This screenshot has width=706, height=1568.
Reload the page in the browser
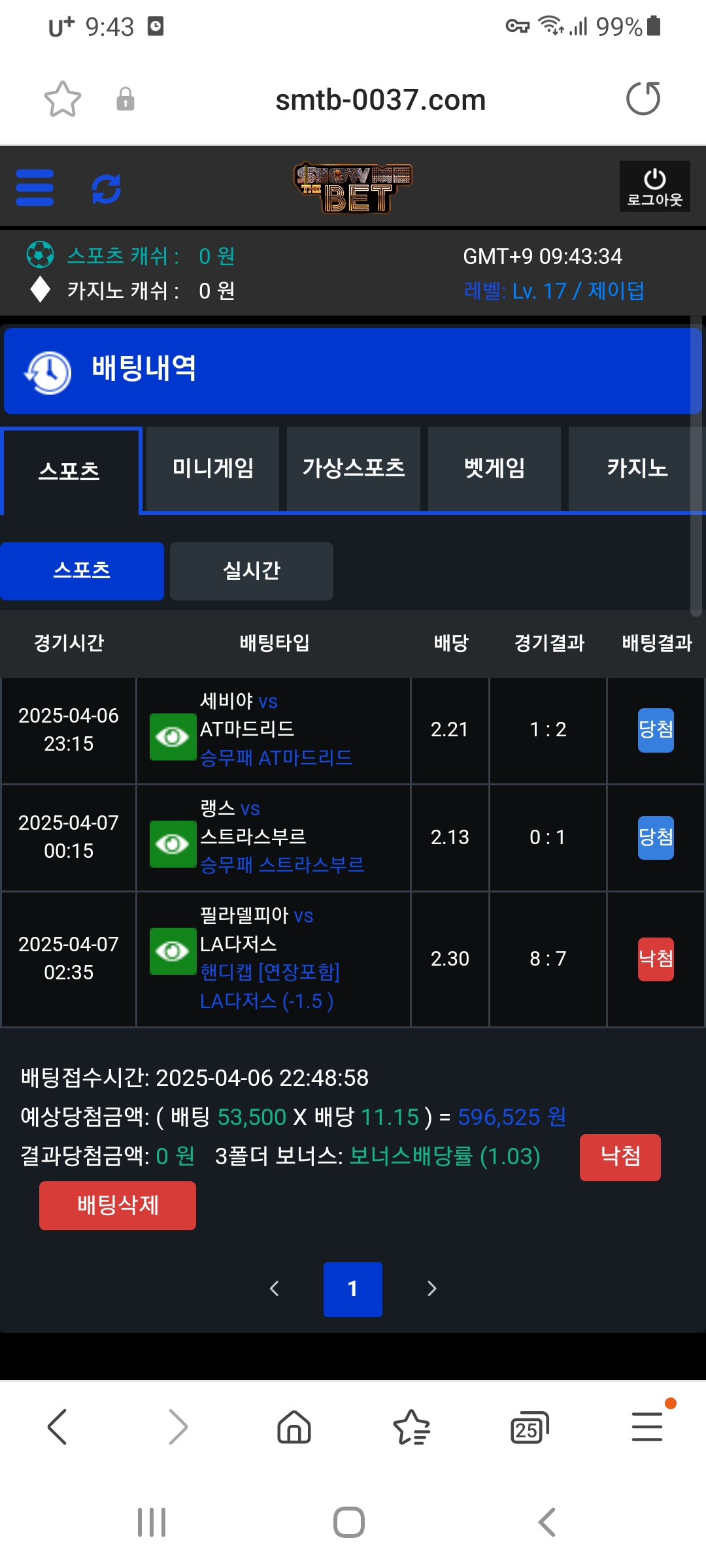(x=643, y=99)
